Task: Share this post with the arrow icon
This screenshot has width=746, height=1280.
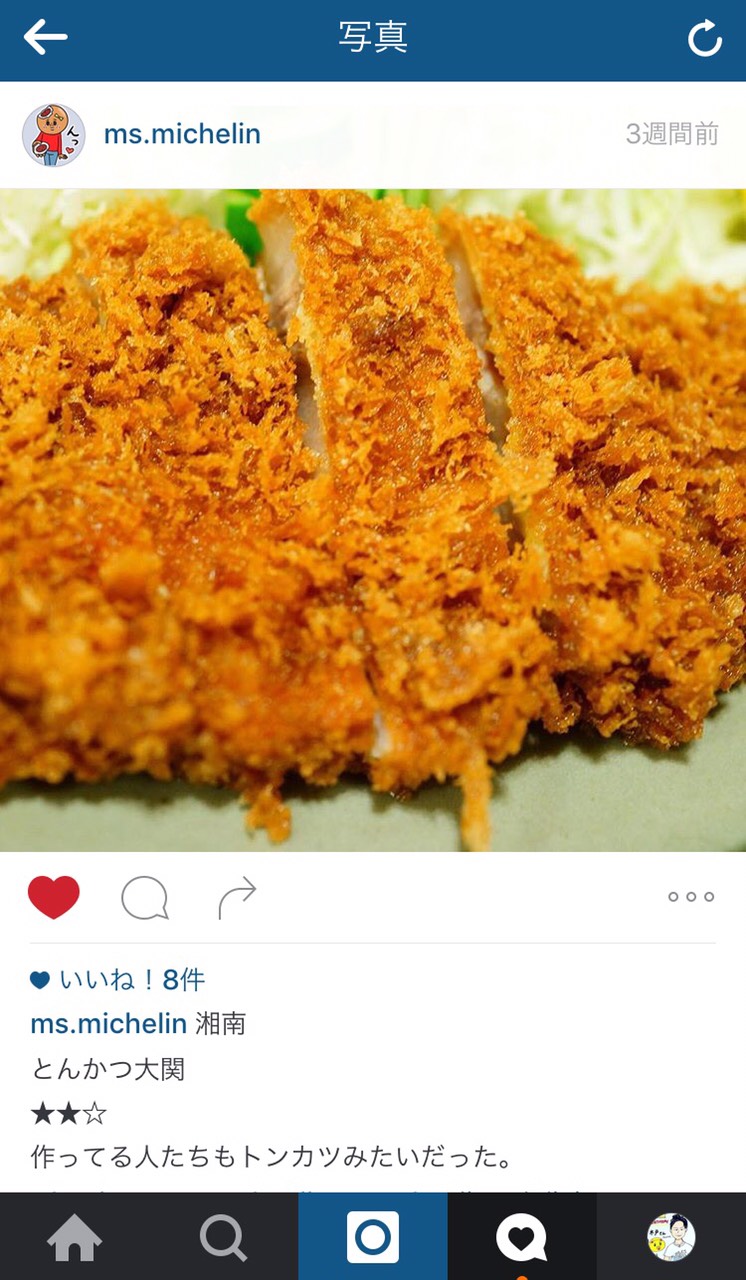Action: pyautogui.click(x=237, y=898)
